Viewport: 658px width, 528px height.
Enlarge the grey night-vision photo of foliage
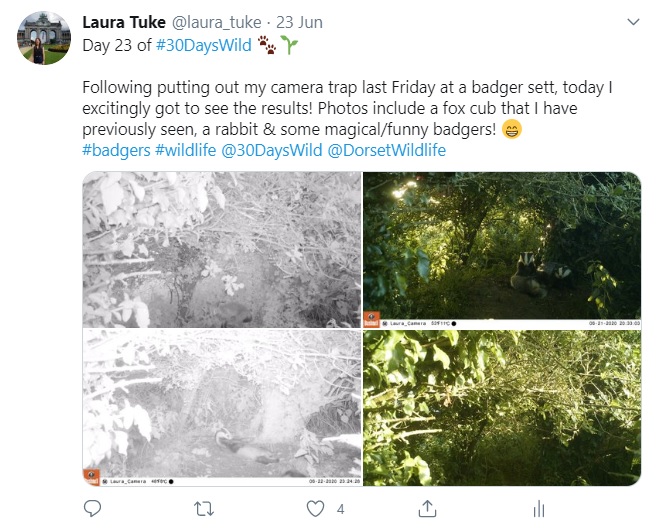[221, 250]
